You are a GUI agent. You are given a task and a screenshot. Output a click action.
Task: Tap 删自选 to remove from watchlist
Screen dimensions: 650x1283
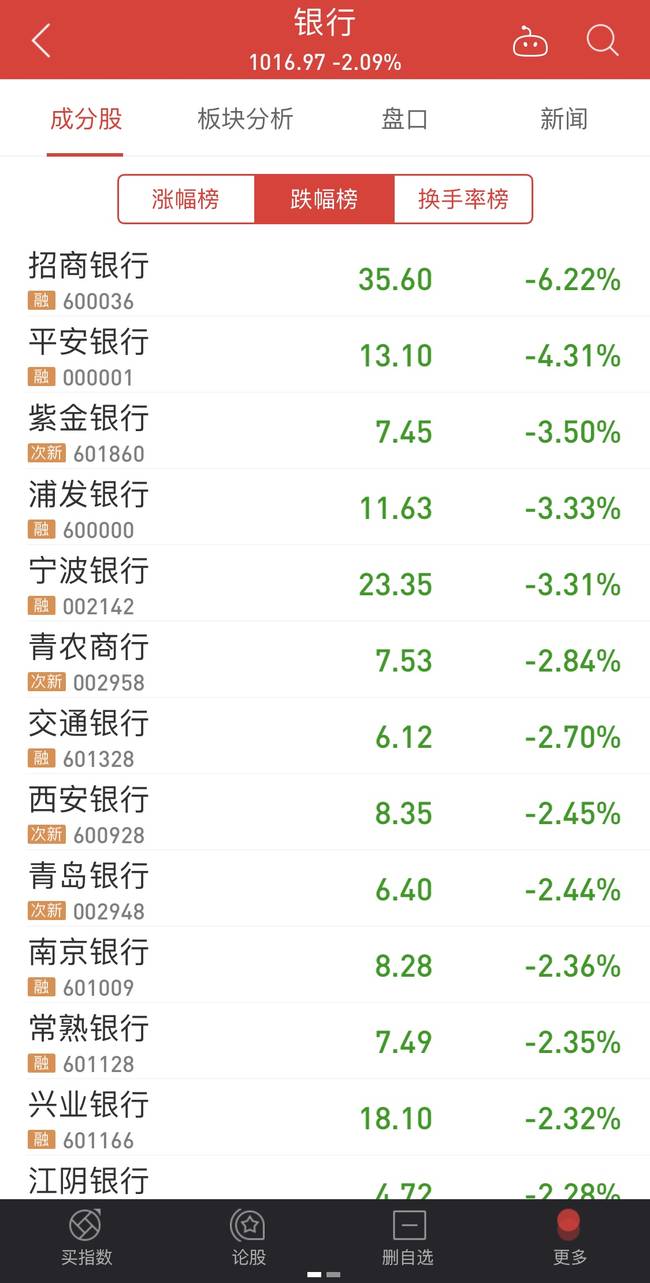408,1239
